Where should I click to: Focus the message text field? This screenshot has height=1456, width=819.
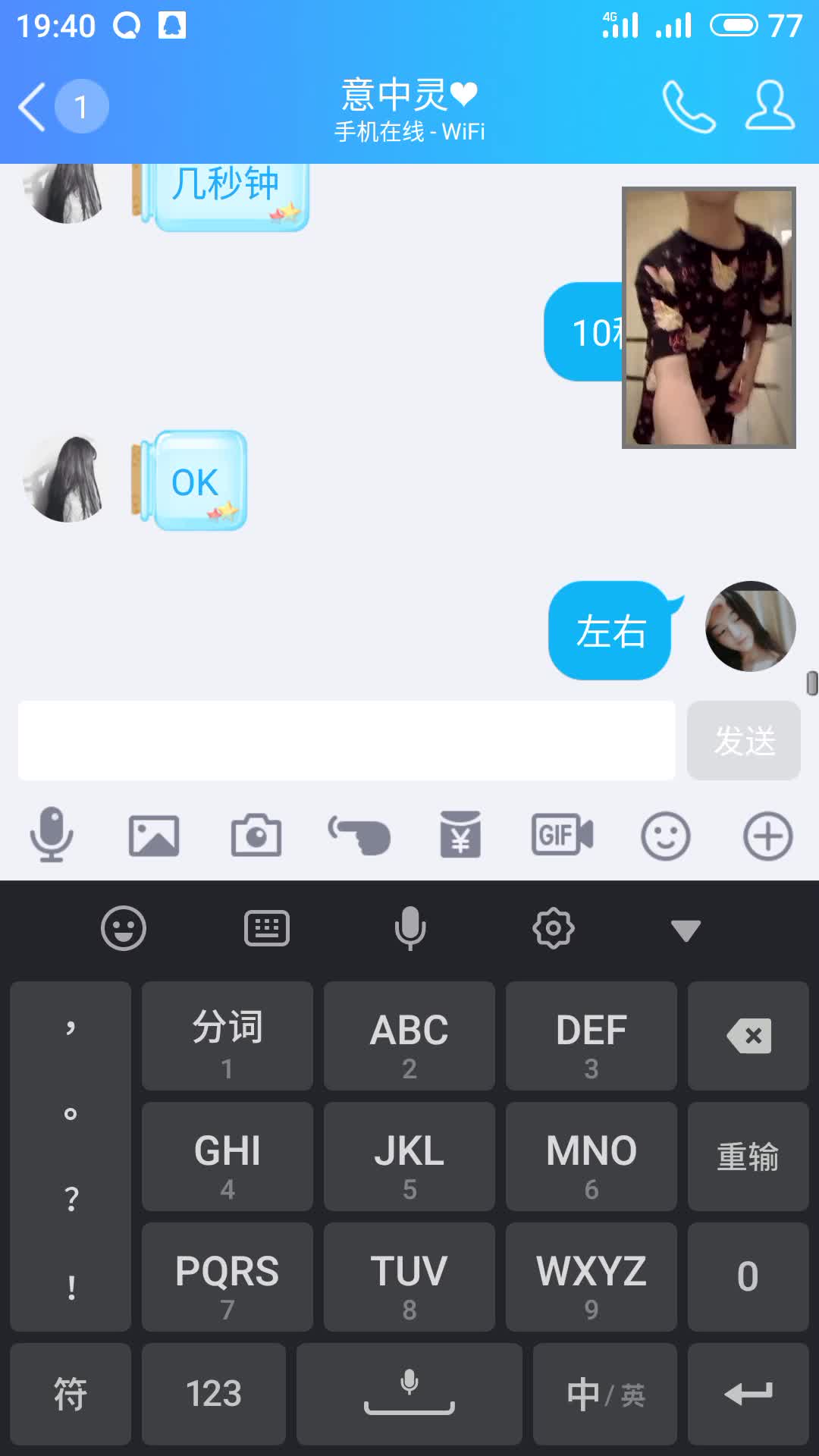pos(347,740)
